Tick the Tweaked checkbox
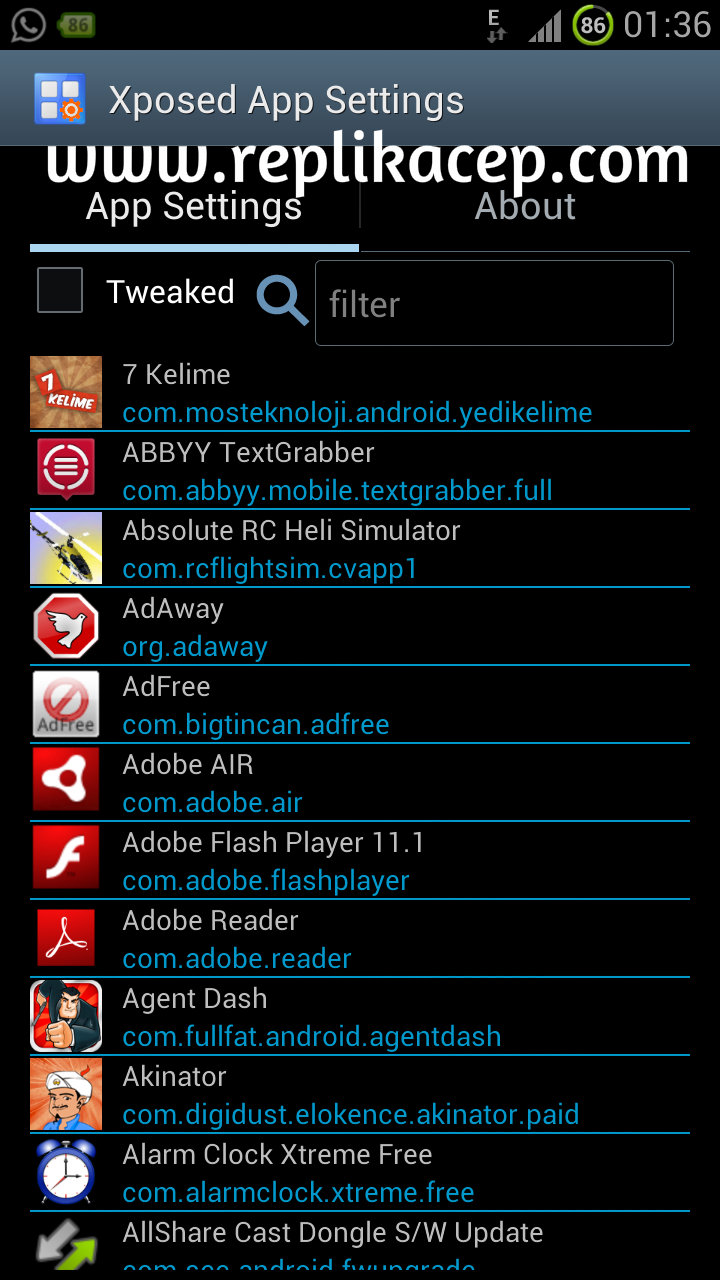This screenshot has width=720, height=1280. pyautogui.click(x=60, y=291)
